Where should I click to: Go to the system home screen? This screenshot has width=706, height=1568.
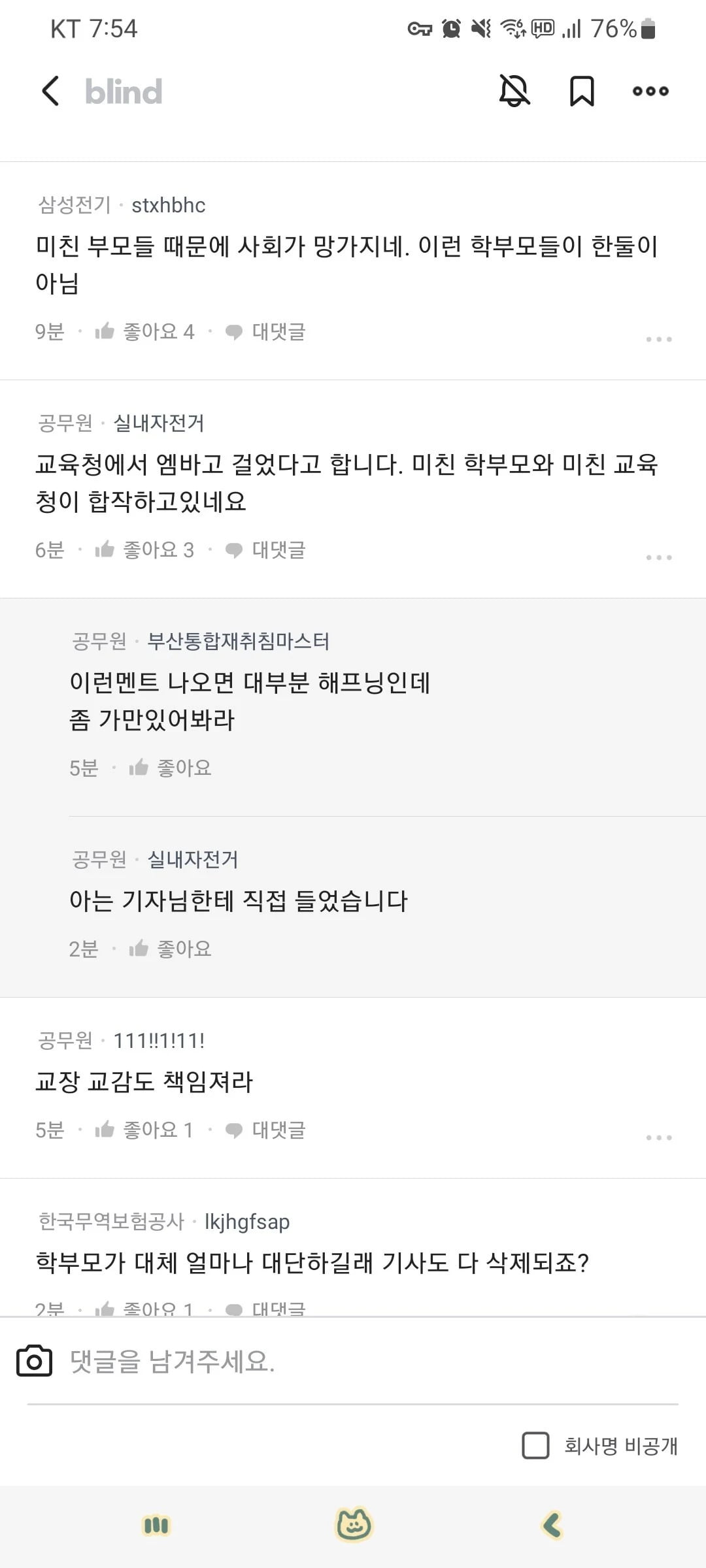tap(354, 1526)
